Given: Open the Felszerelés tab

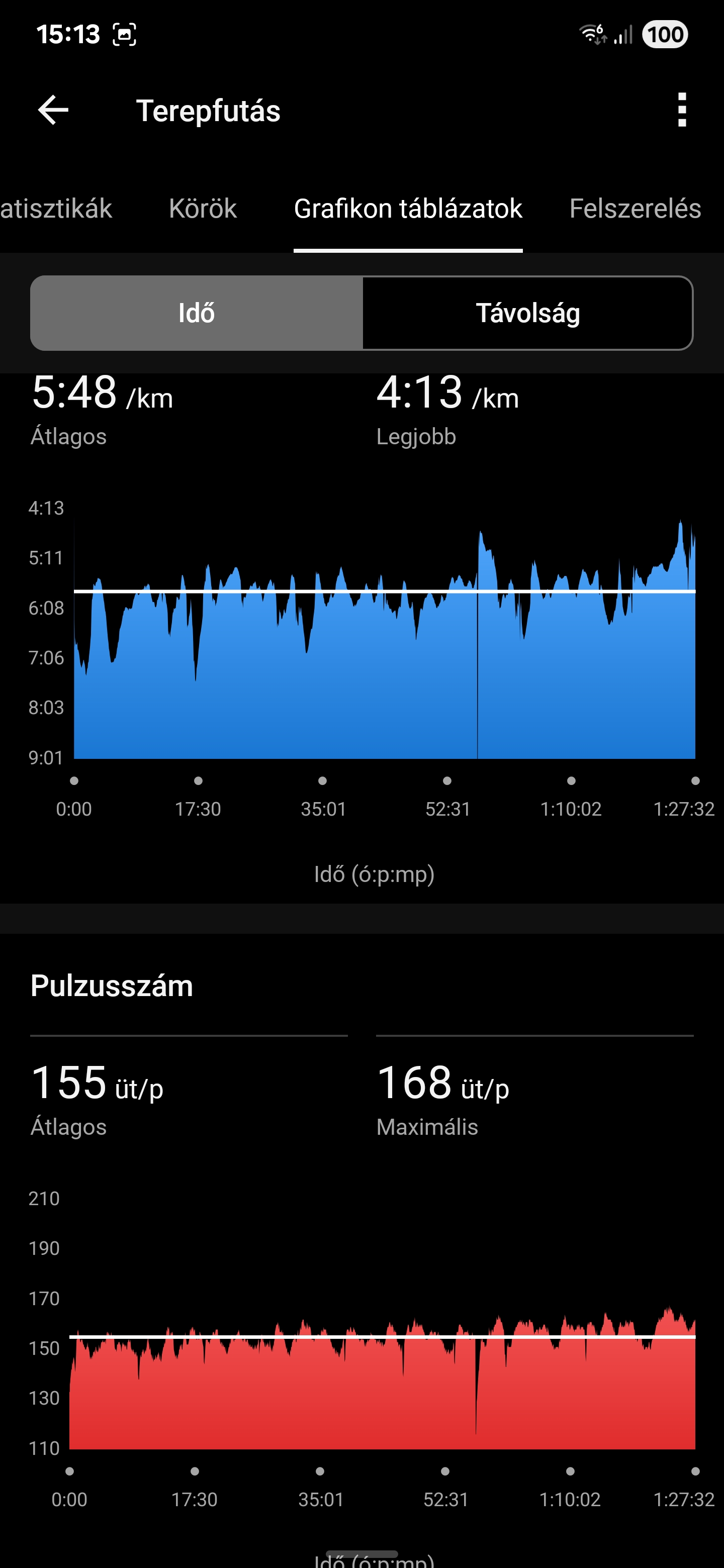Looking at the screenshot, I should 635,209.
